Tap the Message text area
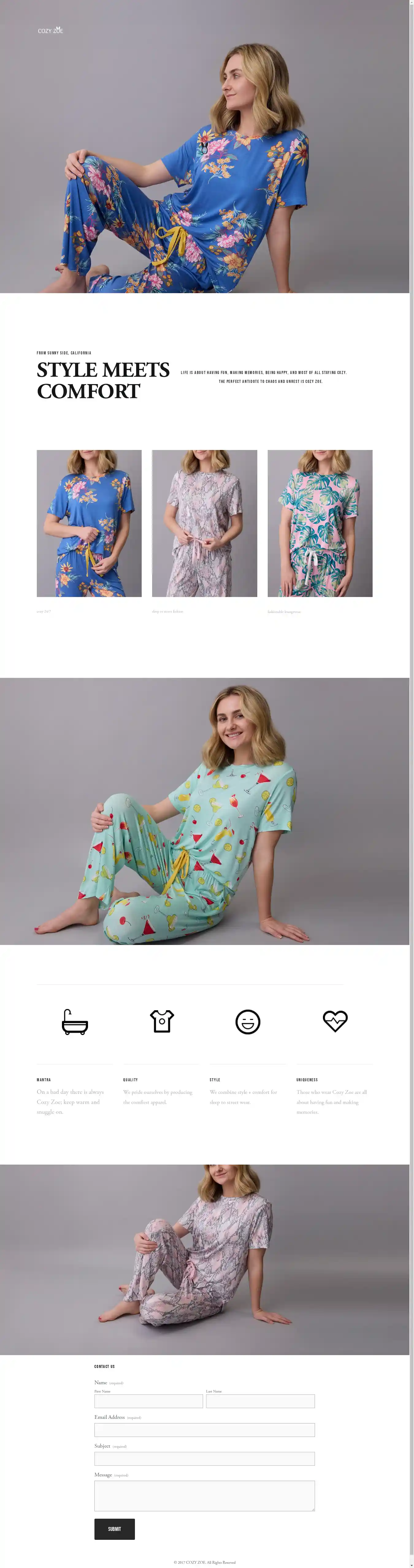 point(204,1496)
